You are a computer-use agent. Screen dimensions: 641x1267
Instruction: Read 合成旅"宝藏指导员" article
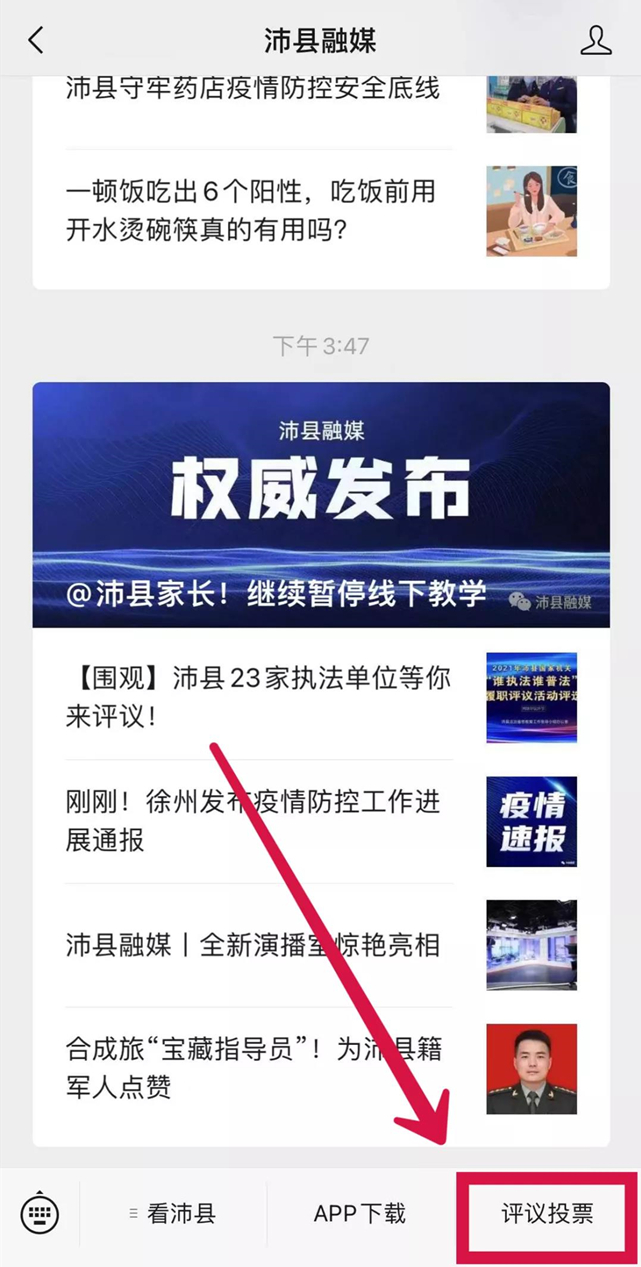click(x=254, y=1068)
